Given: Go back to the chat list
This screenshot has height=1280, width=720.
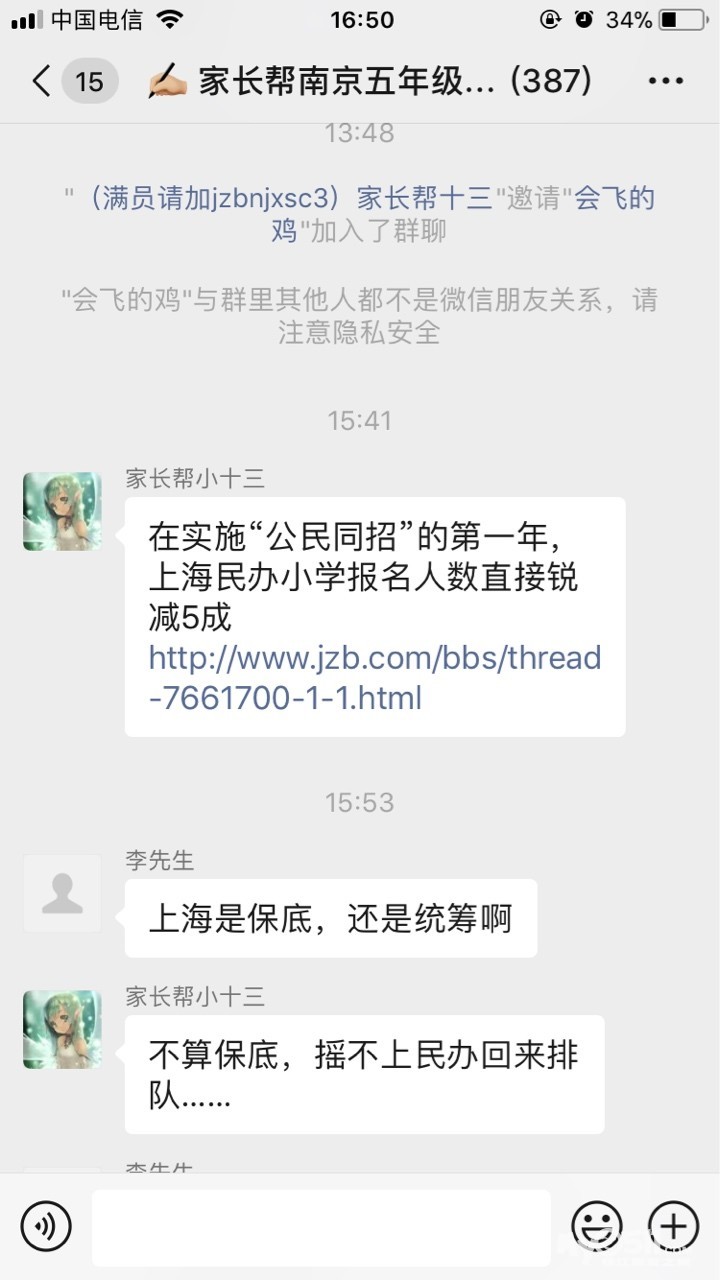Looking at the screenshot, I should [42, 81].
